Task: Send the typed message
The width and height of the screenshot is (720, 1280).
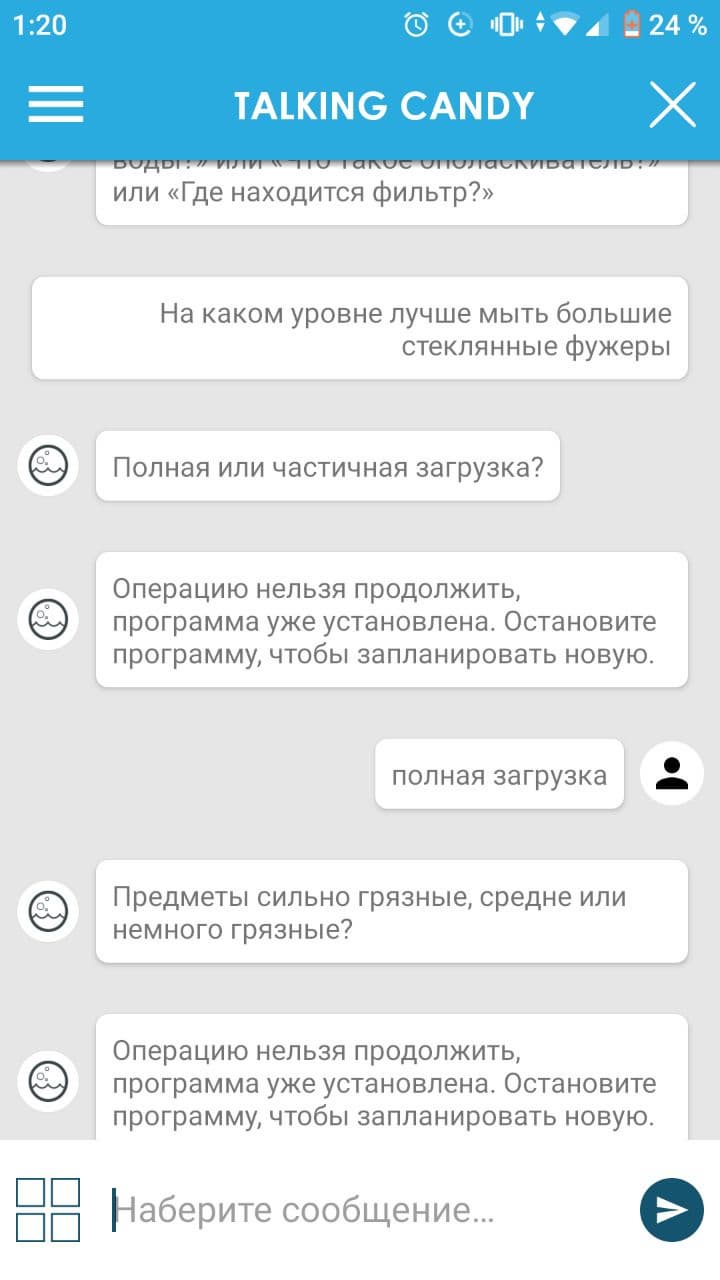Action: click(x=671, y=1210)
